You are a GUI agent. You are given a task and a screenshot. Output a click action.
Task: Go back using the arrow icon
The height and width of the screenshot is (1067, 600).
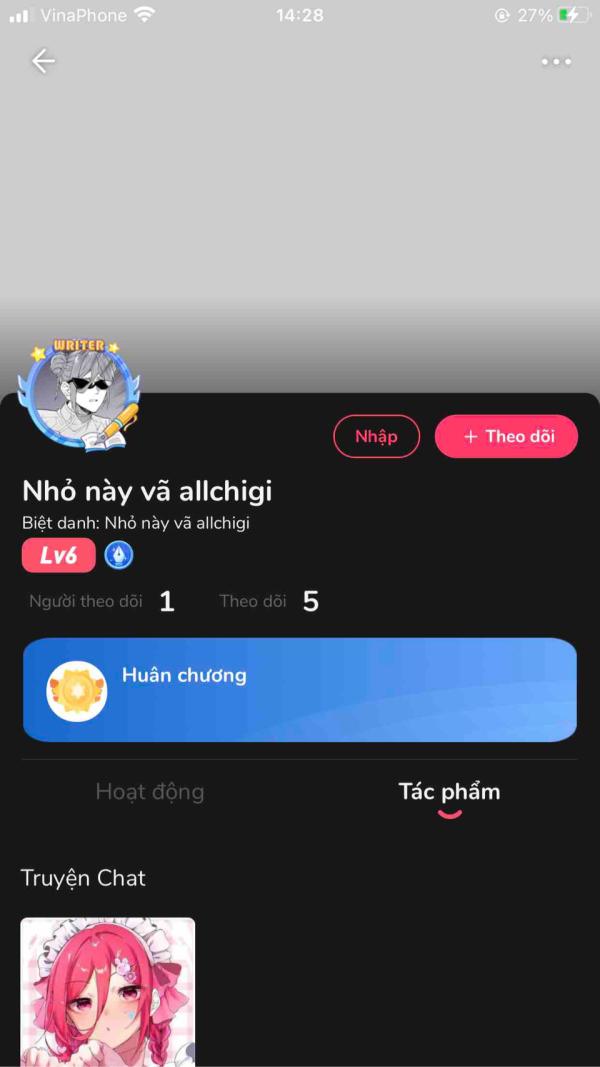coord(43,61)
